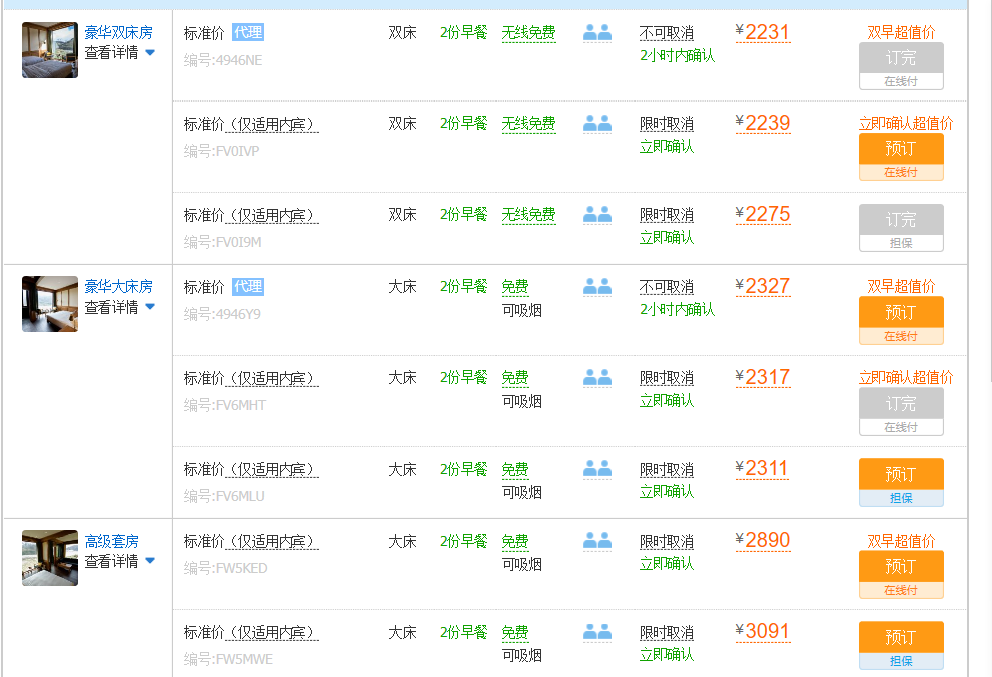
Task: Open the 豪华大床房 room name link
Action: tap(118, 287)
